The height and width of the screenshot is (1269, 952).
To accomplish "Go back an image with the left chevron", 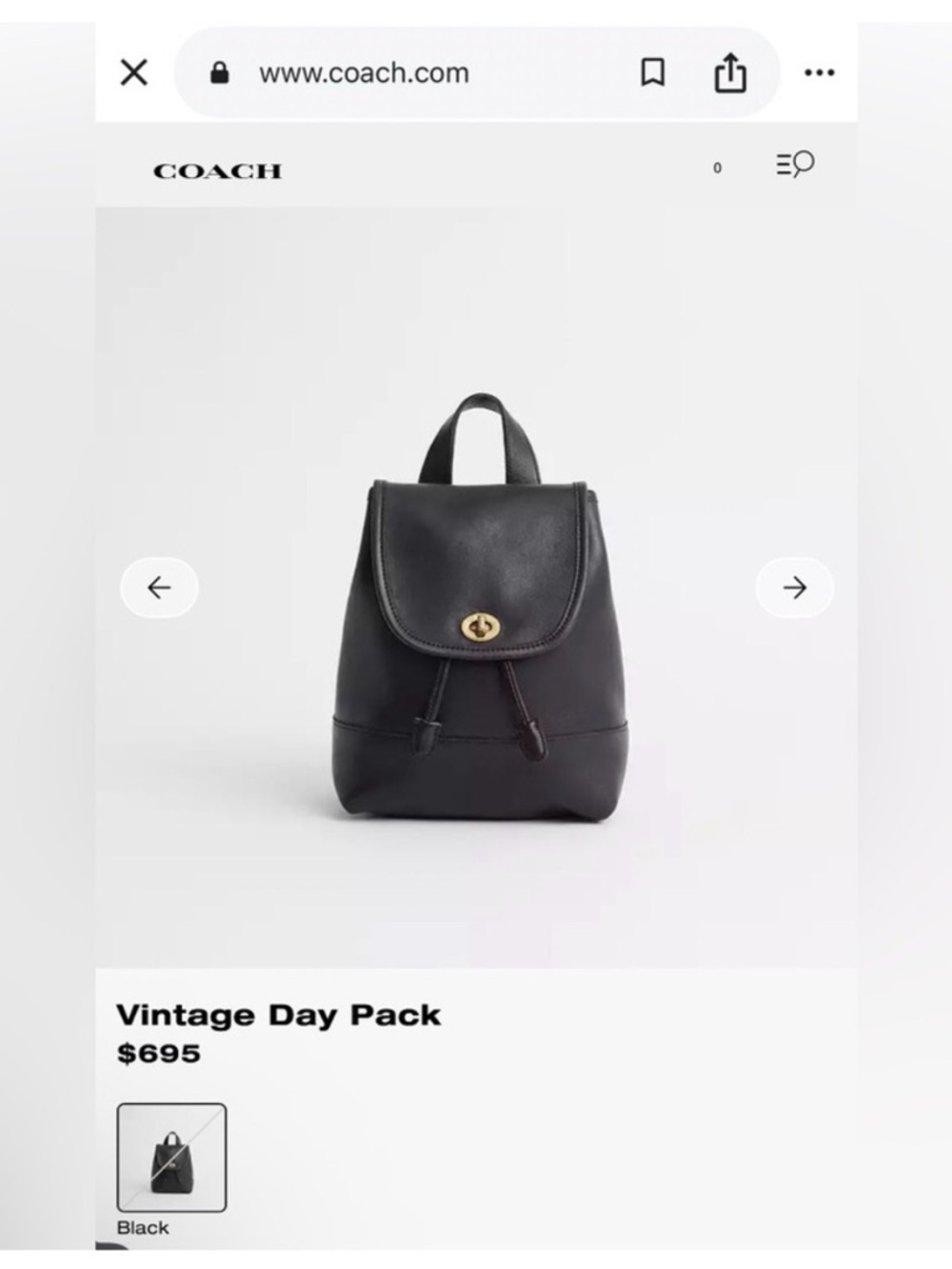I will pyautogui.click(x=159, y=587).
